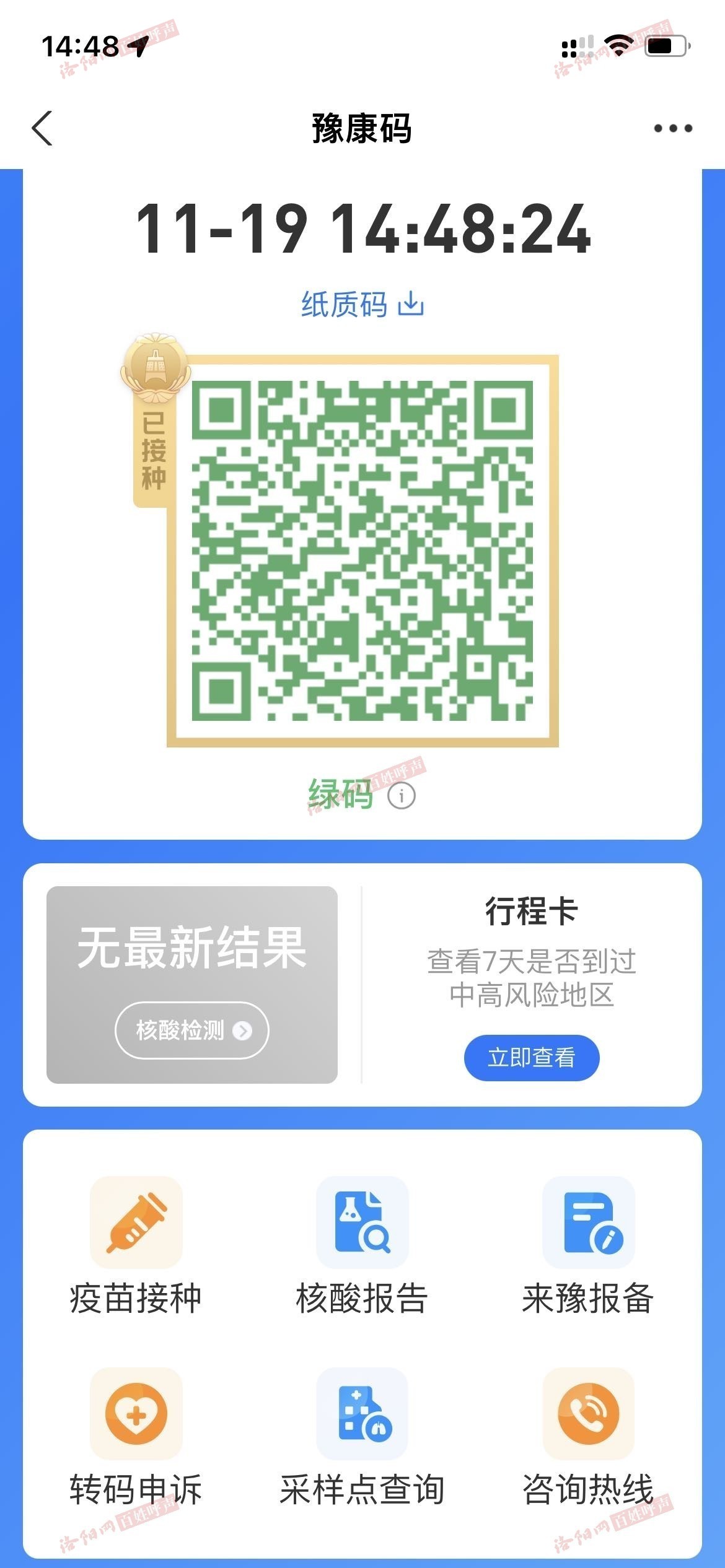Download the 纸质码 paper code
The height and width of the screenshot is (1568, 725).
click(x=362, y=304)
